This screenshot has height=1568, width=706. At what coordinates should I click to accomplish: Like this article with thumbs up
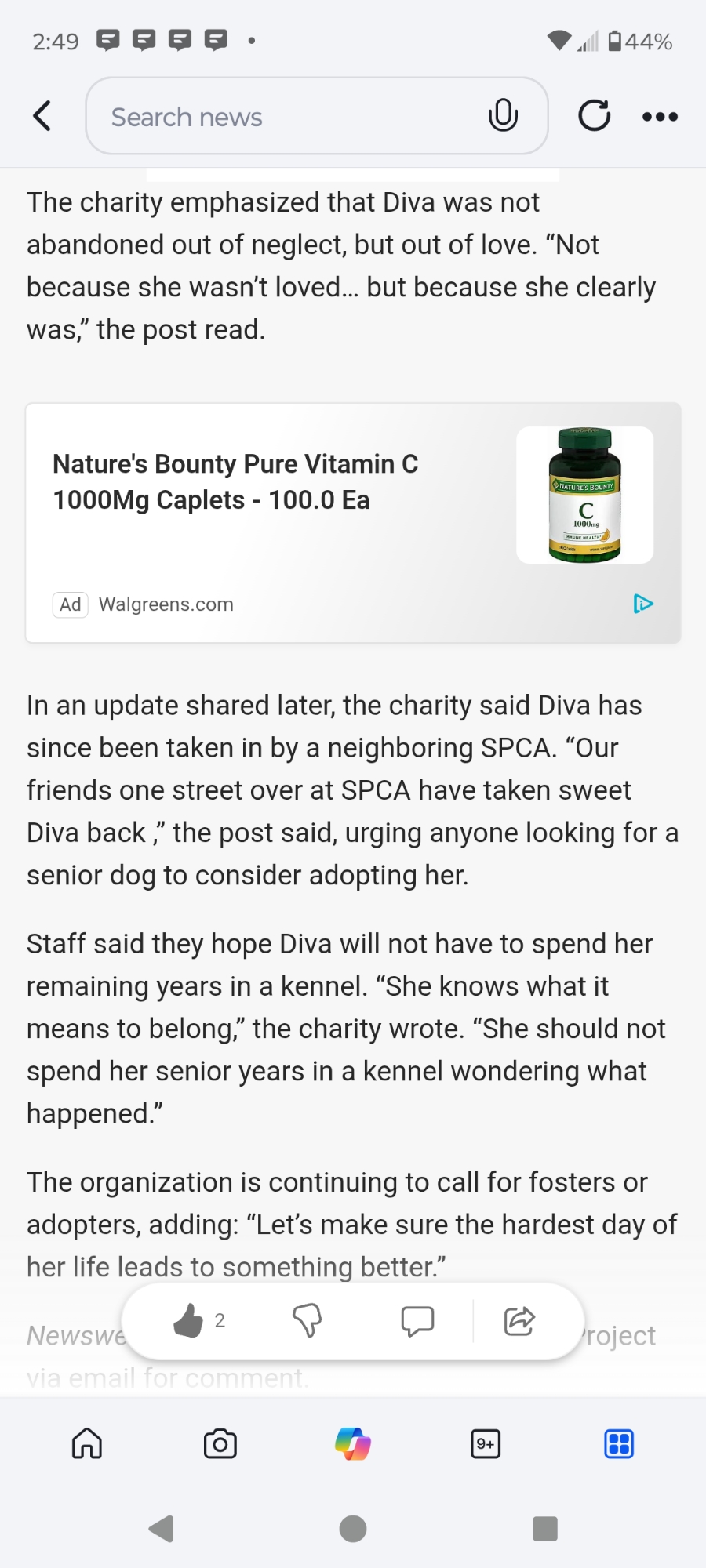pos(188,1321)
